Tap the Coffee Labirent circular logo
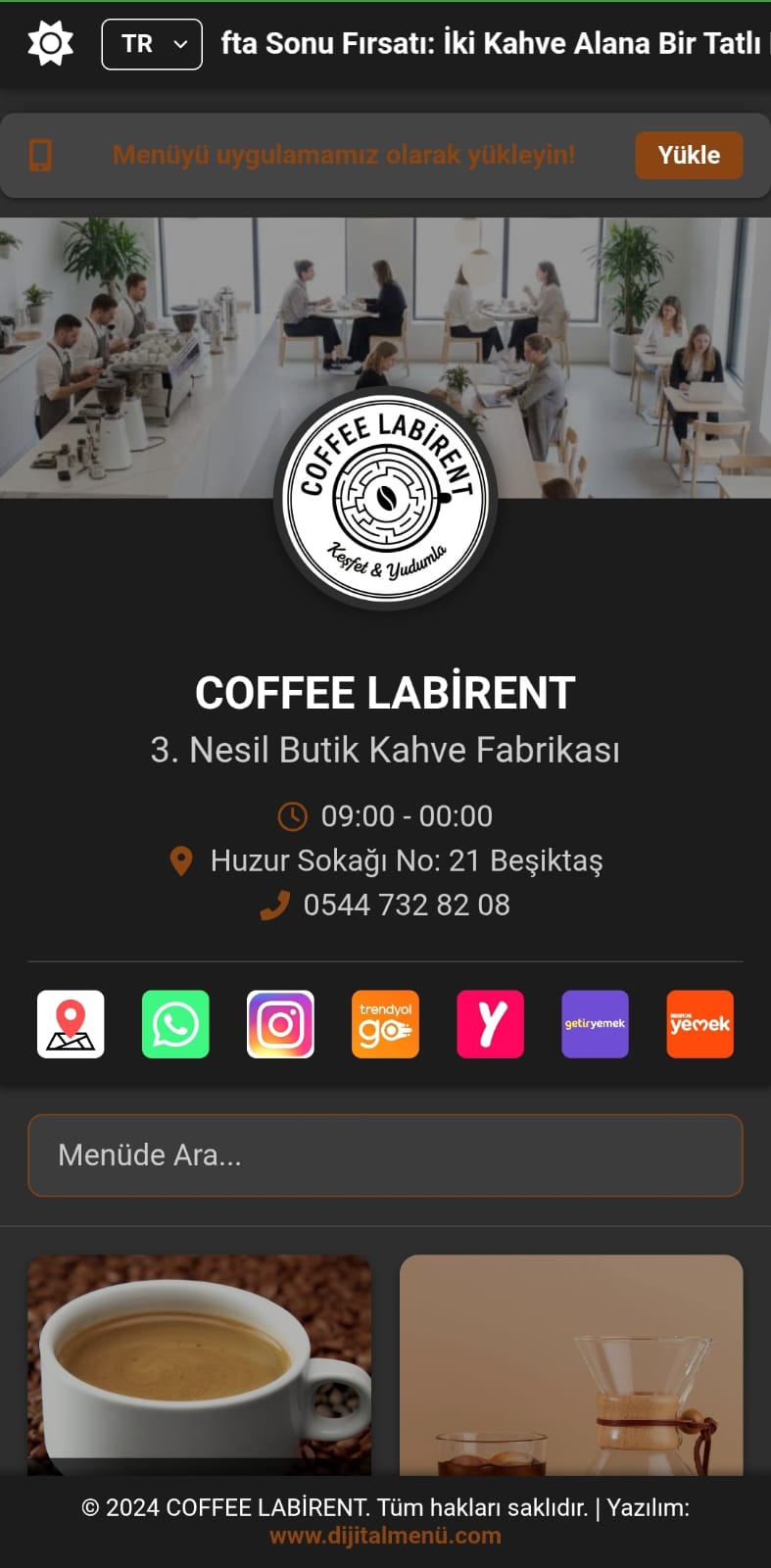The image size is (771, 1568). (x=385, y=500)
